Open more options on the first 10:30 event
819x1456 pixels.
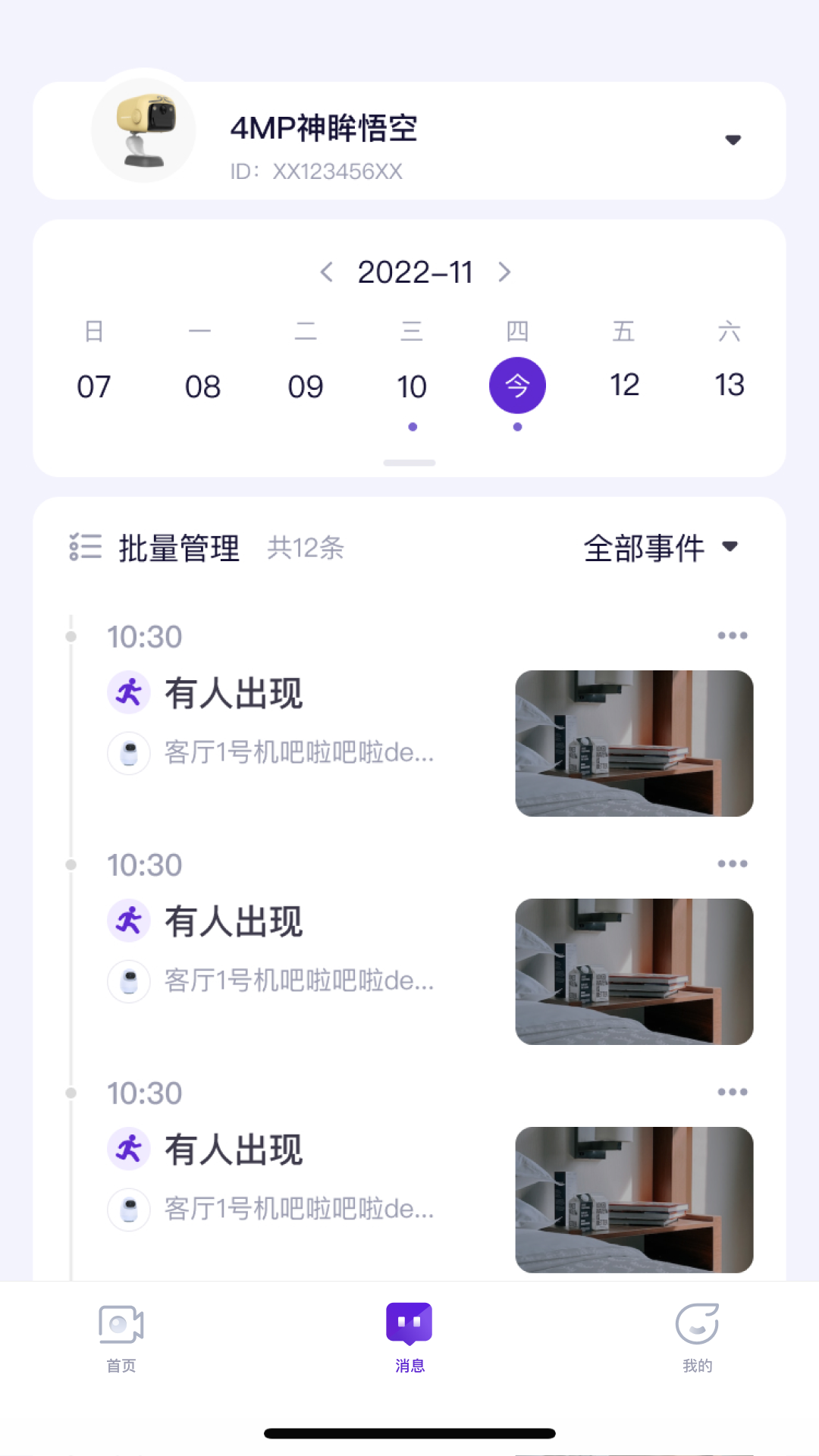(x=733, y=635)
